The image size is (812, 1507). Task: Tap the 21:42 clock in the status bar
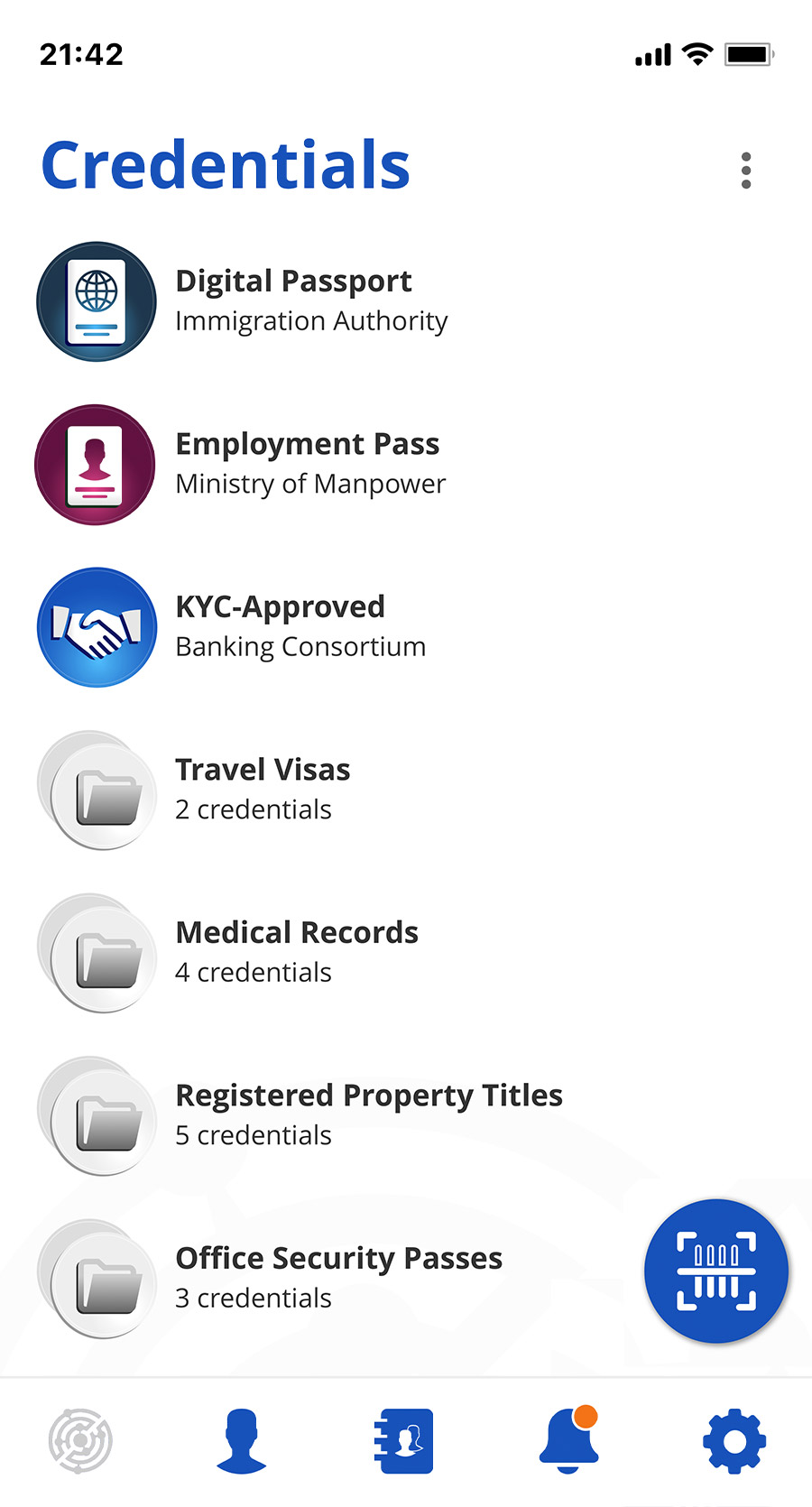click(x=80, y=54)
